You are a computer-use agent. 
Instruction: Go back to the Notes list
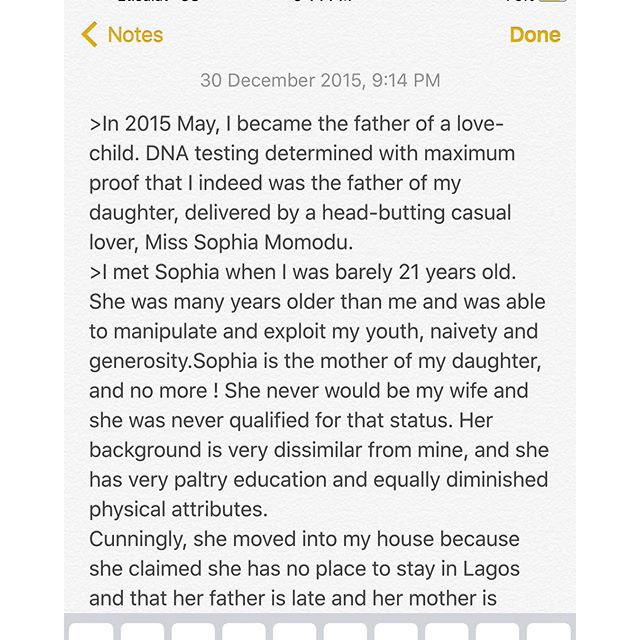click(122, 35)
